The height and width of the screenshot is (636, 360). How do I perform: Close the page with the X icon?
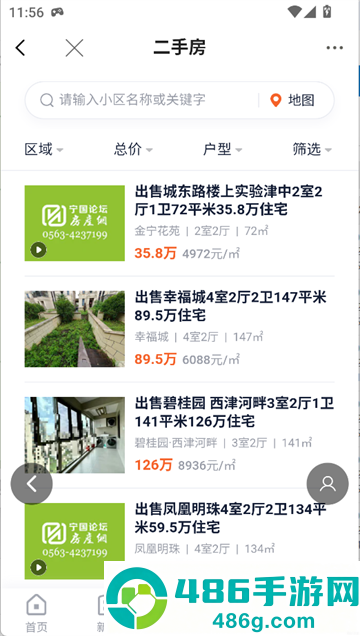click(x=74, y=48)
